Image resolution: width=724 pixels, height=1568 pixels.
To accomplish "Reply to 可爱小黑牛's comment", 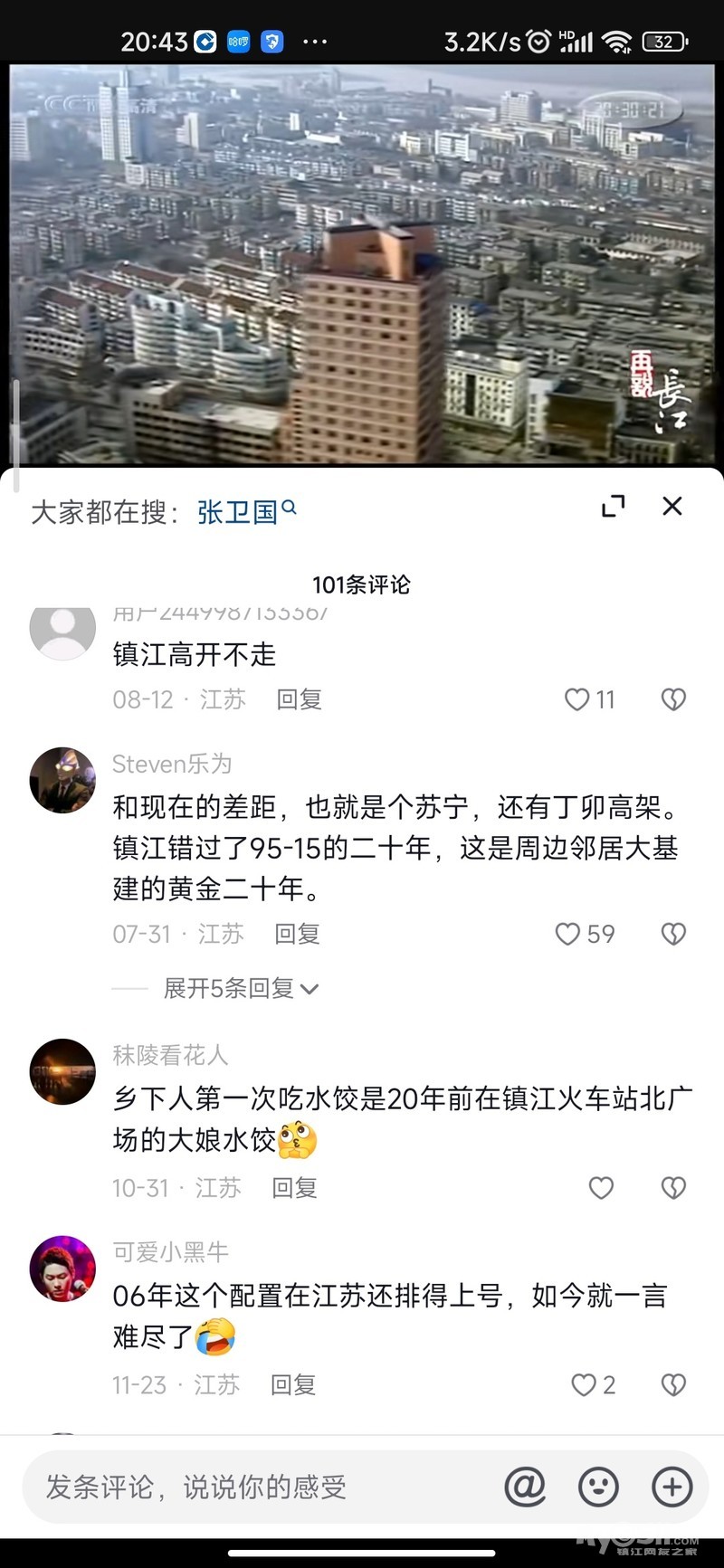I will click(x=292, y=1385).
